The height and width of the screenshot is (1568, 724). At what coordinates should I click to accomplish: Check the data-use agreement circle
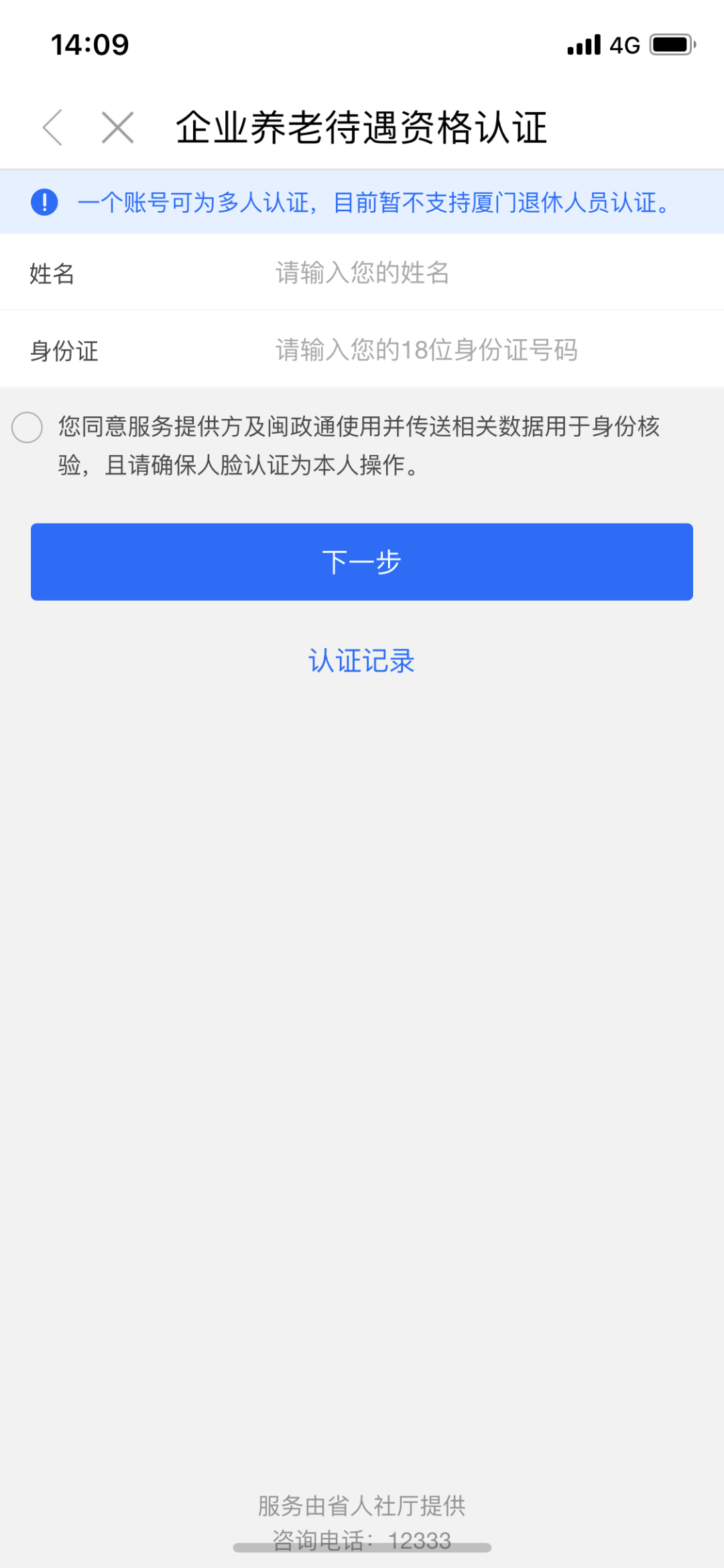tap(27, 427)
